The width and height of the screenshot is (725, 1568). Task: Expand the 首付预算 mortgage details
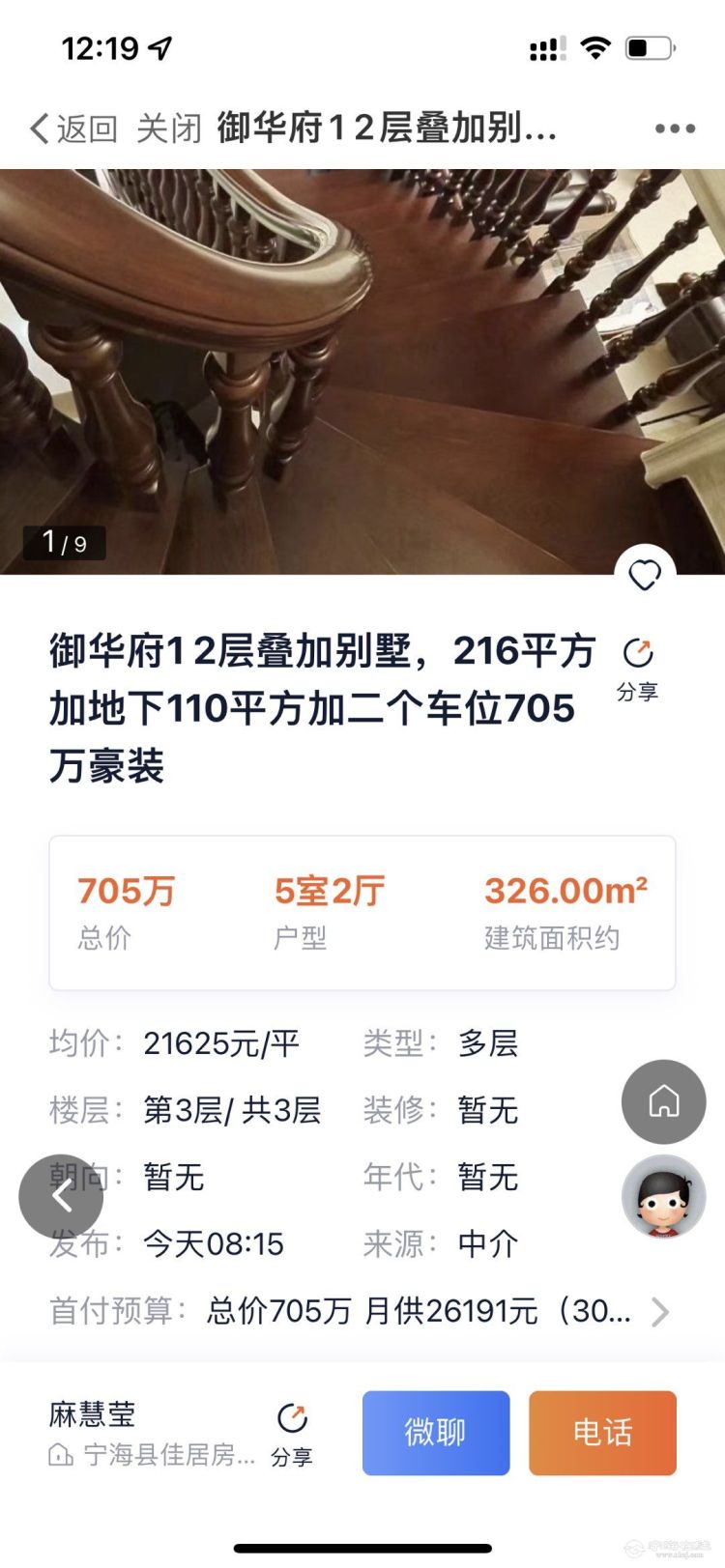tap(660, 1311)
